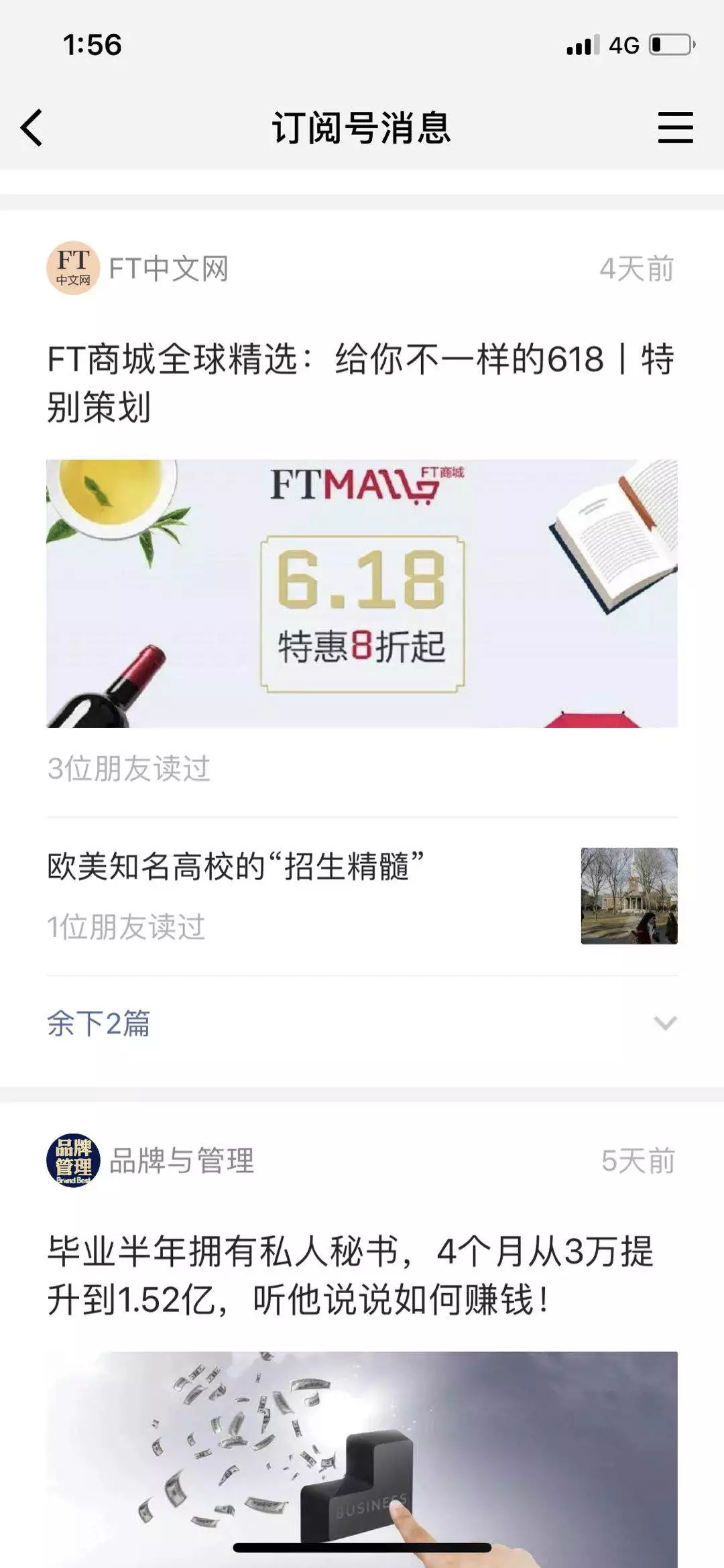Open the FT中文网 account profile

(137, 268)
